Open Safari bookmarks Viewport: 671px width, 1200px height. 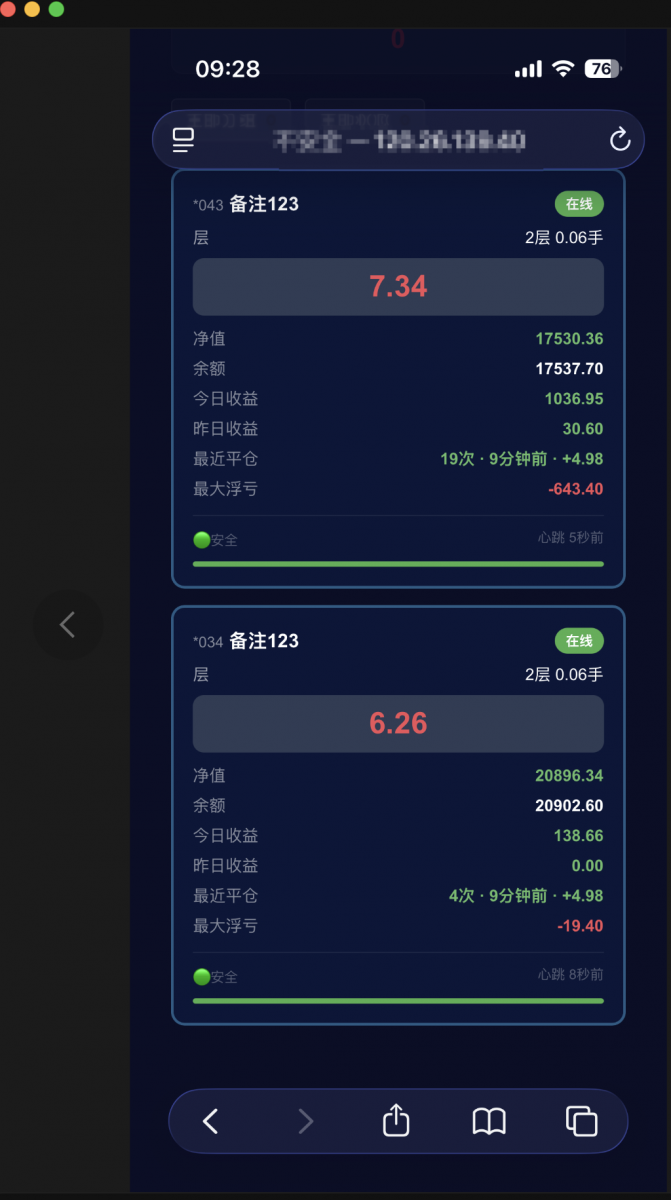tap(489, 1121)
